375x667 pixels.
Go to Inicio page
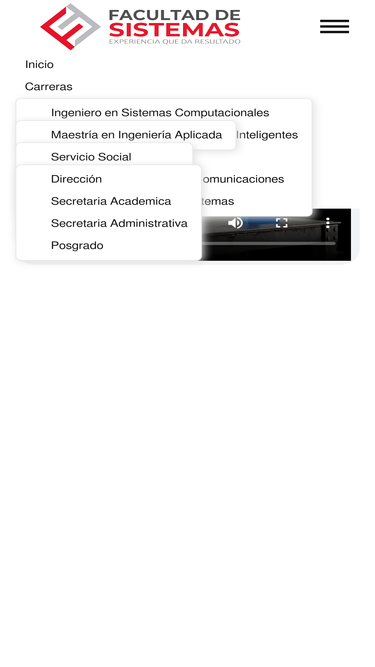(39, 65)
